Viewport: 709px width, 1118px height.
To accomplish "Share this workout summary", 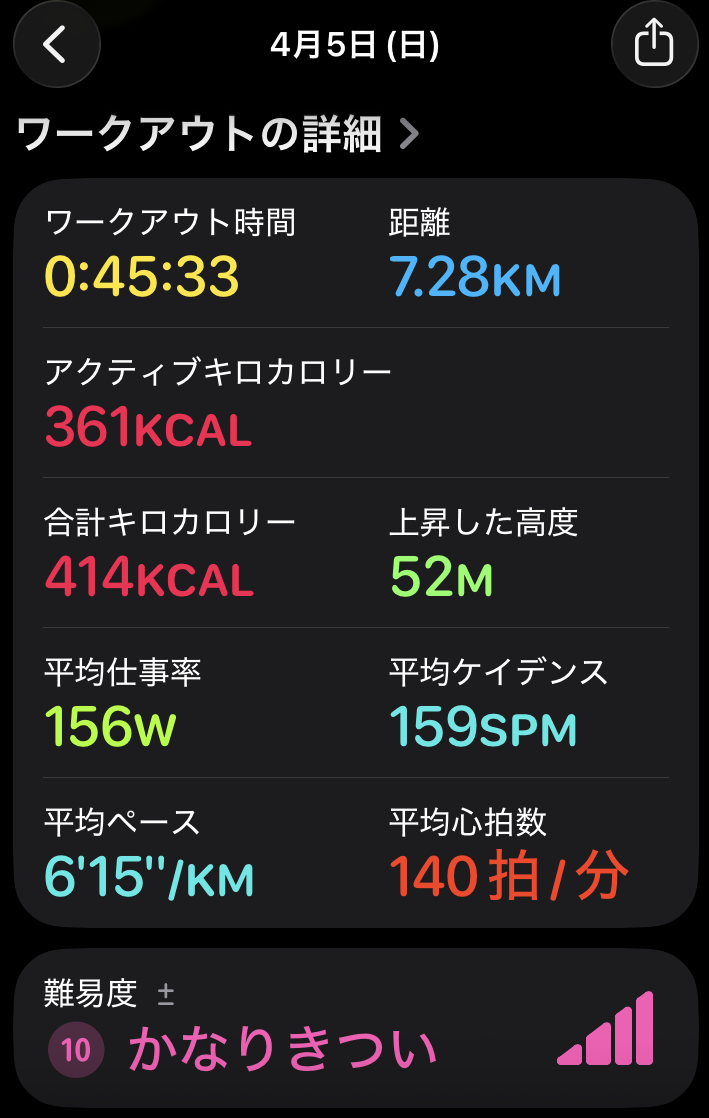I will click(x=654, y=44).
